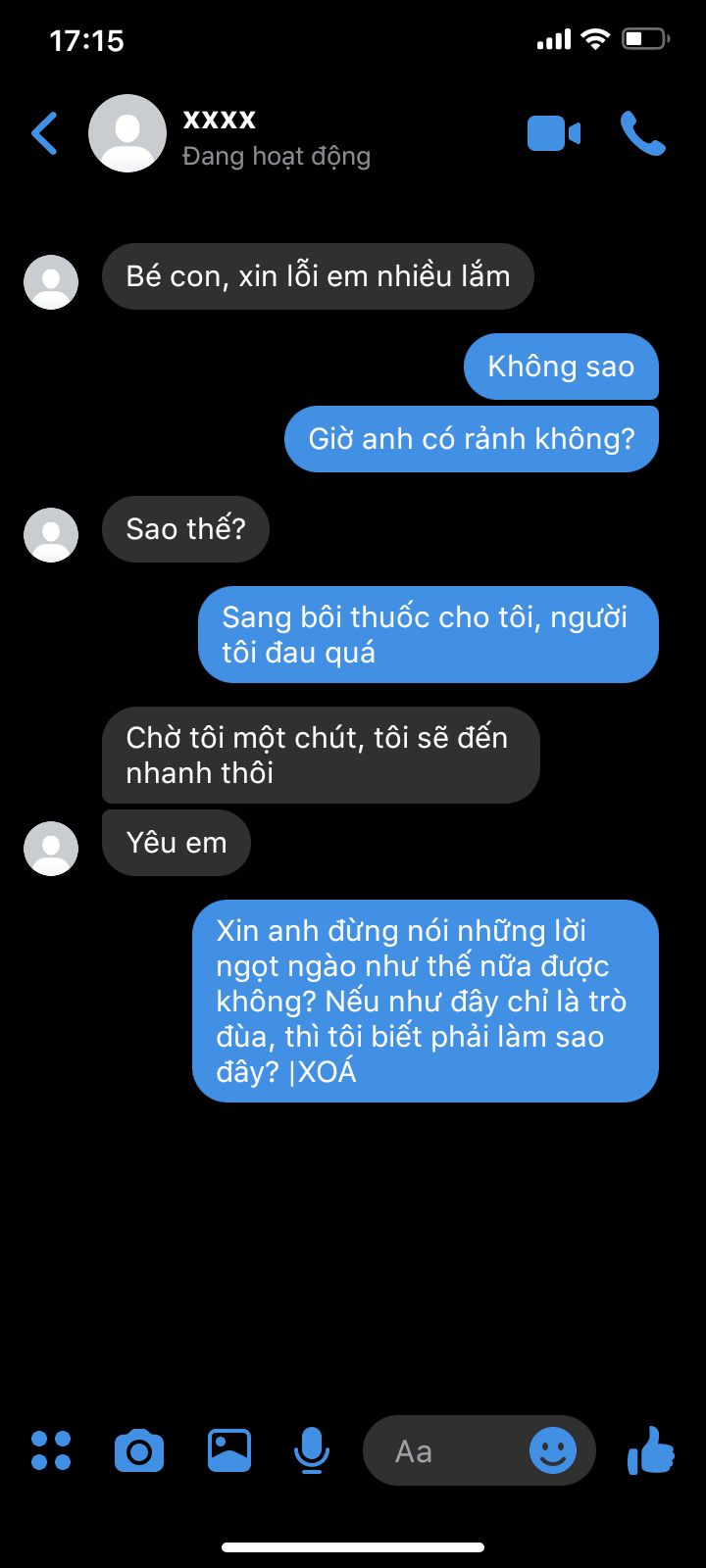This screenshot has width=706, height=1568.
Task: Send a thumbs-up like
Action: (651, 1450)
